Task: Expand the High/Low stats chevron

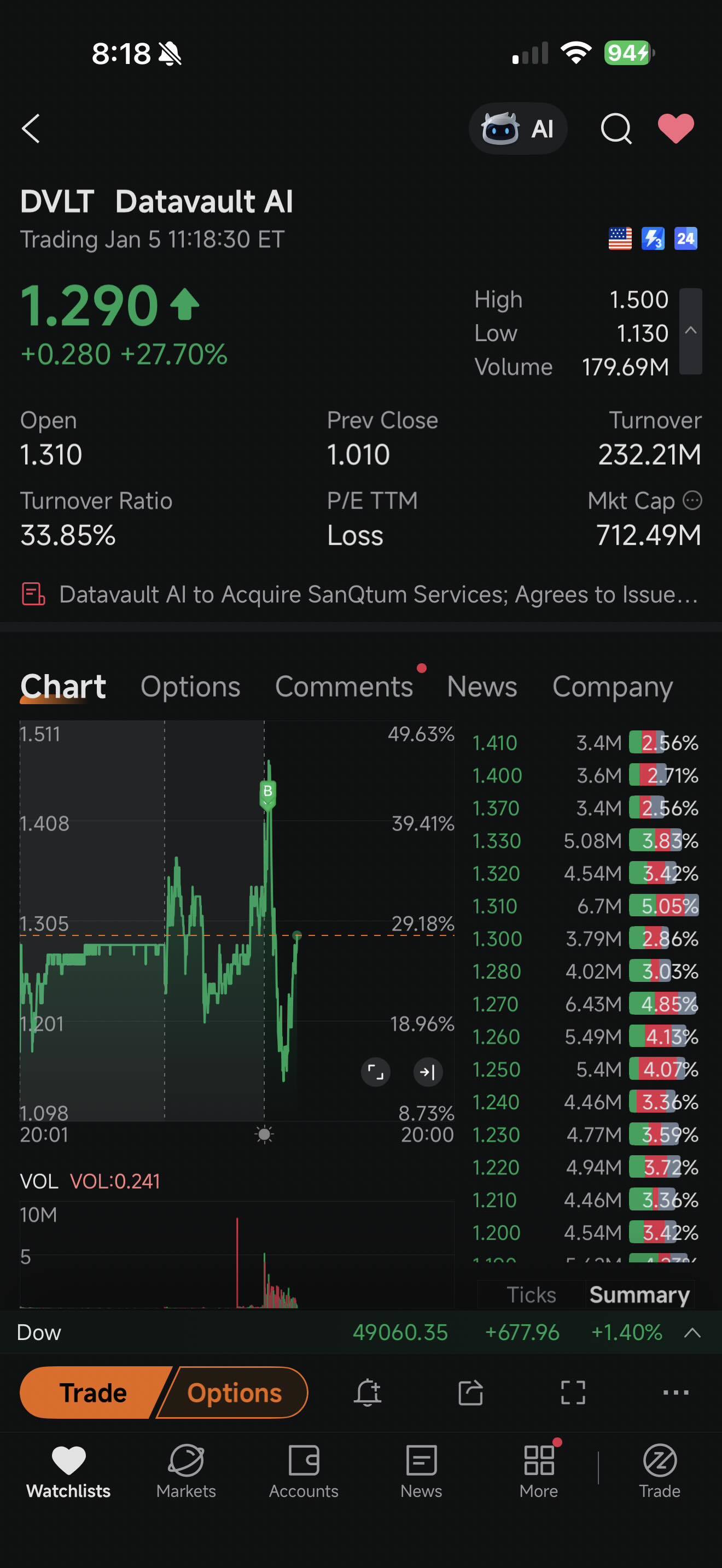Action: tap(690, 332)
